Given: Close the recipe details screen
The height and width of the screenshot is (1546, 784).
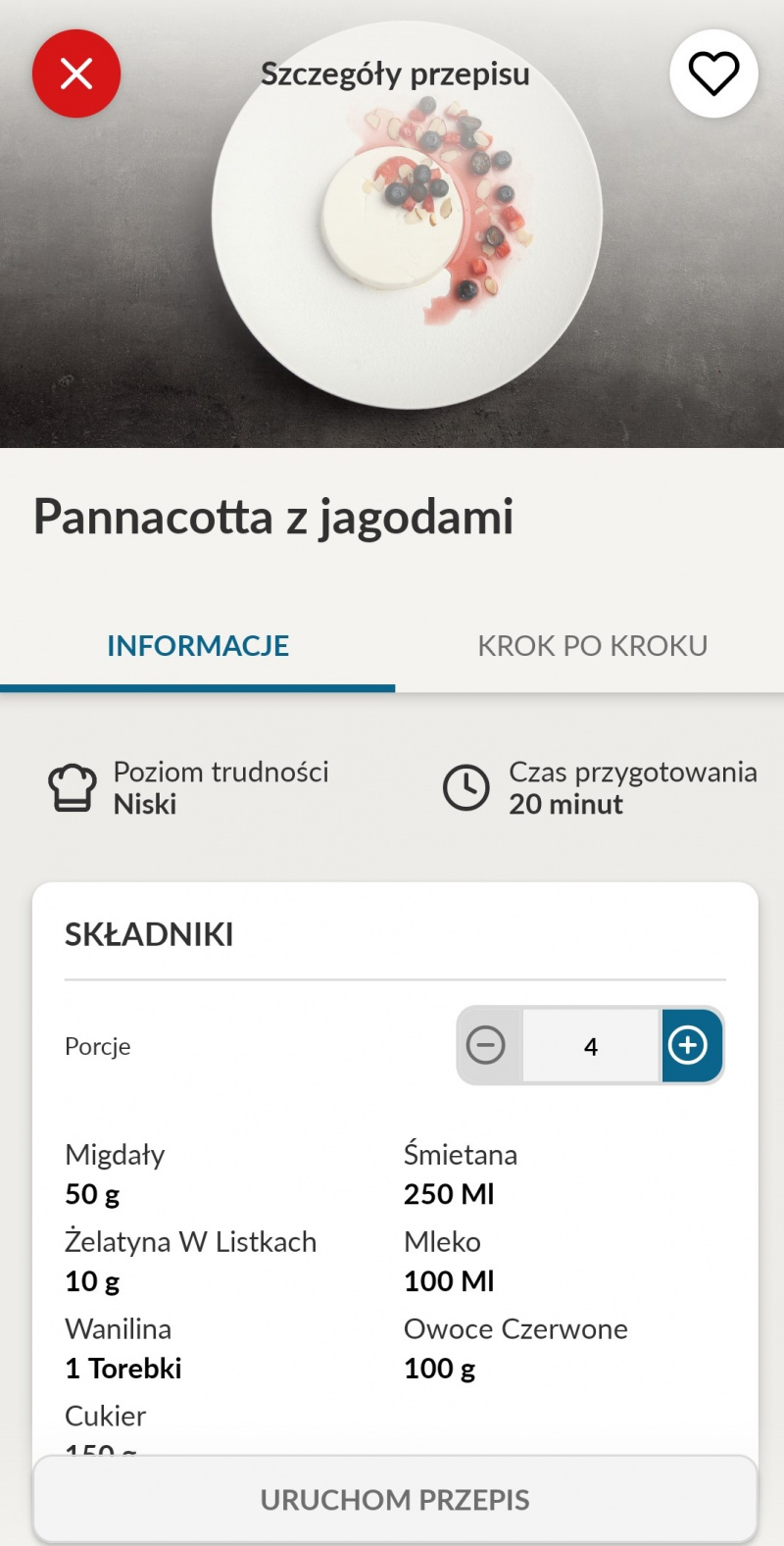Looking at the screenshot, I should tap(76, 74).
